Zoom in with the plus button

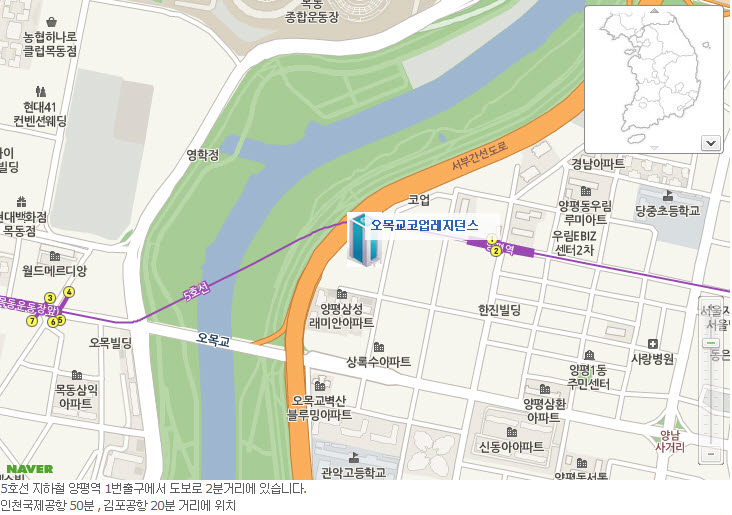[x=711, y=305]
